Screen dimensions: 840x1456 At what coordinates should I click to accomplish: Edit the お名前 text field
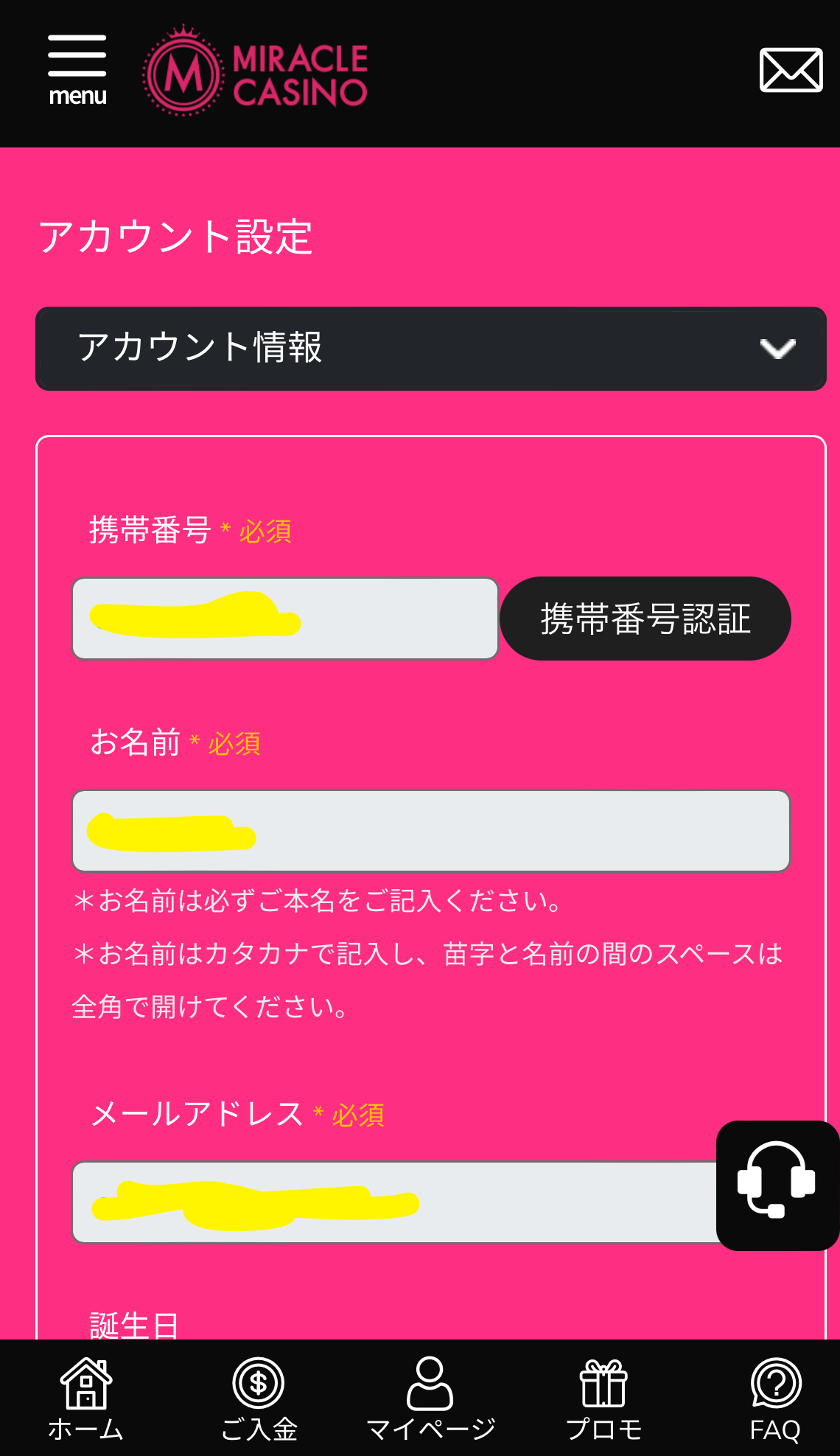pyautogui.click(x=431, y=831)
